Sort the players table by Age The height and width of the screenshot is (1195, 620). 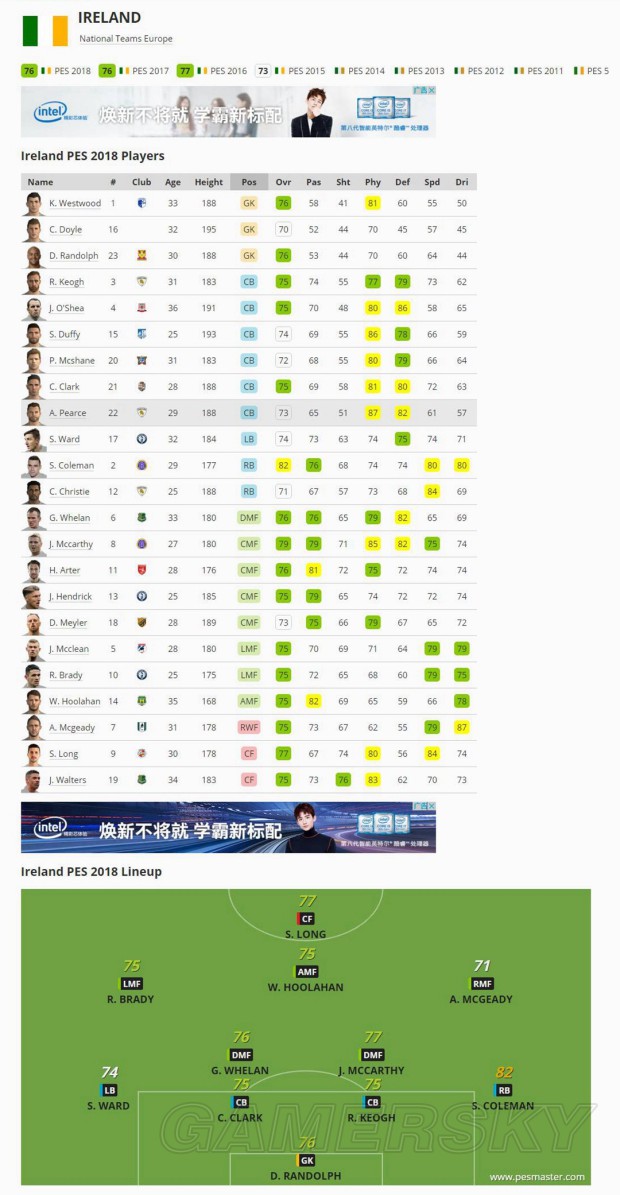(173, 182)
